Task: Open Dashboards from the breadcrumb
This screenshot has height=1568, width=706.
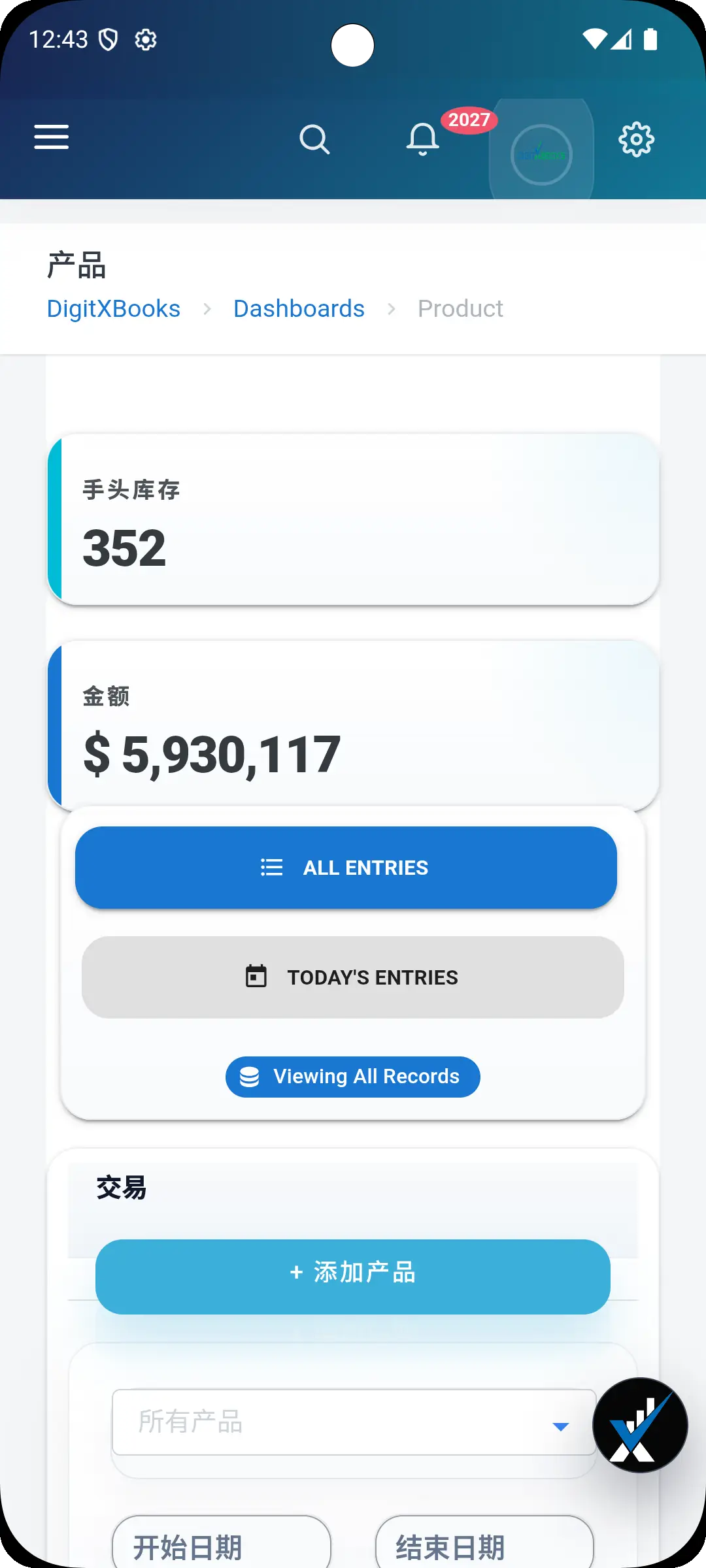Action: click(298, 308)
